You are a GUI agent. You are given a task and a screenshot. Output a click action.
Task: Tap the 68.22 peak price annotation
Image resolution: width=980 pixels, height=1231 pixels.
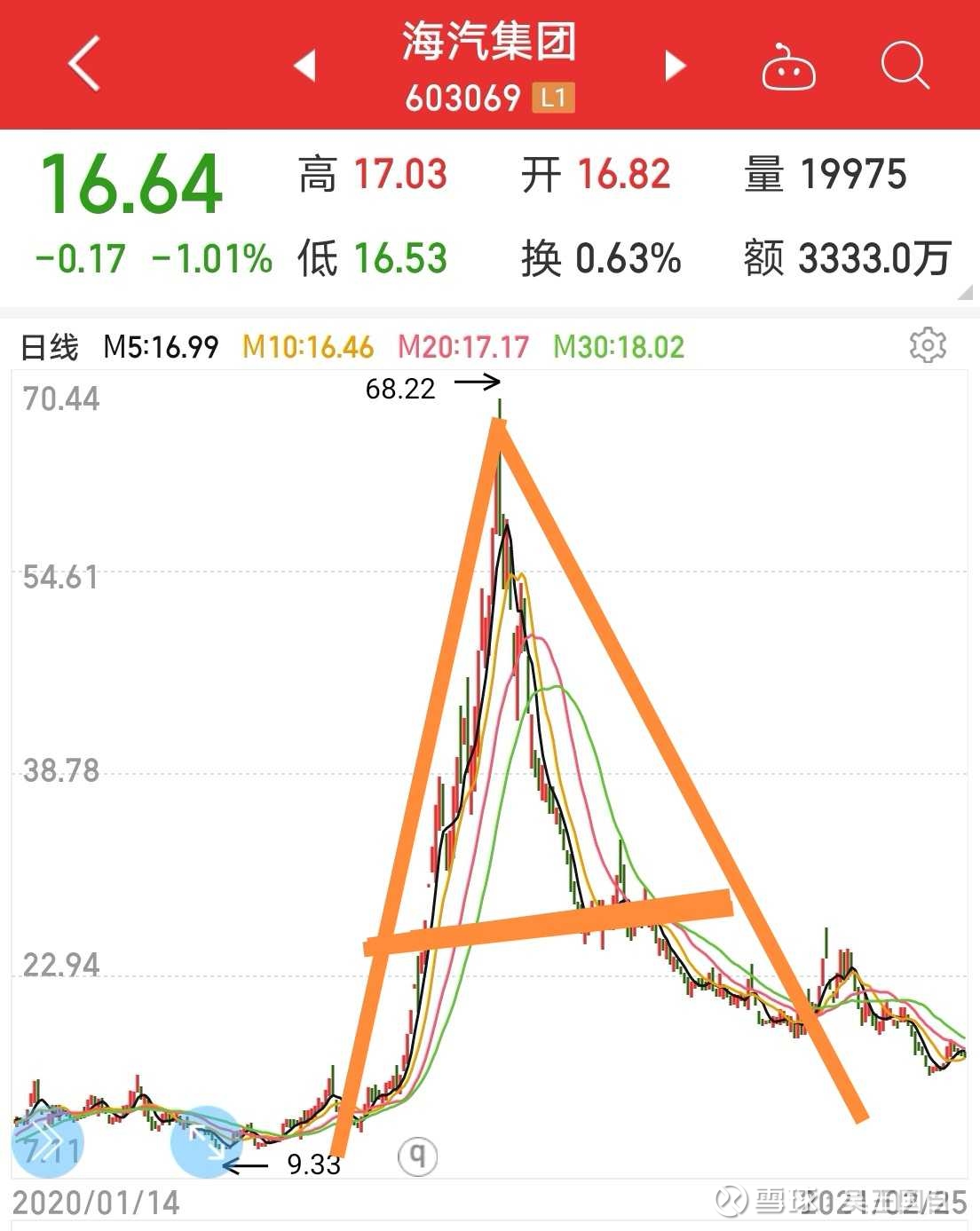401,388
